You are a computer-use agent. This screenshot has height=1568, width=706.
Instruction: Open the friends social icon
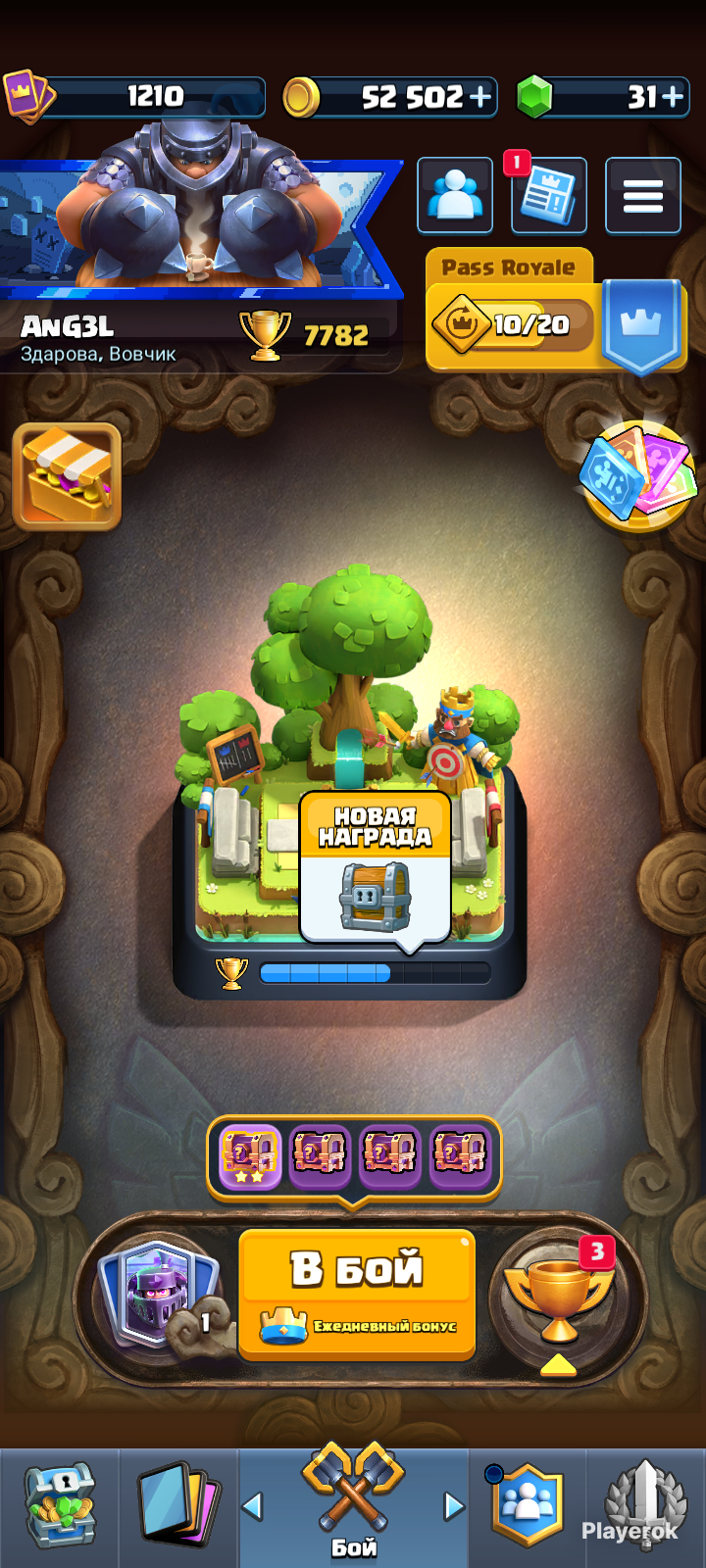click(455, 196)
